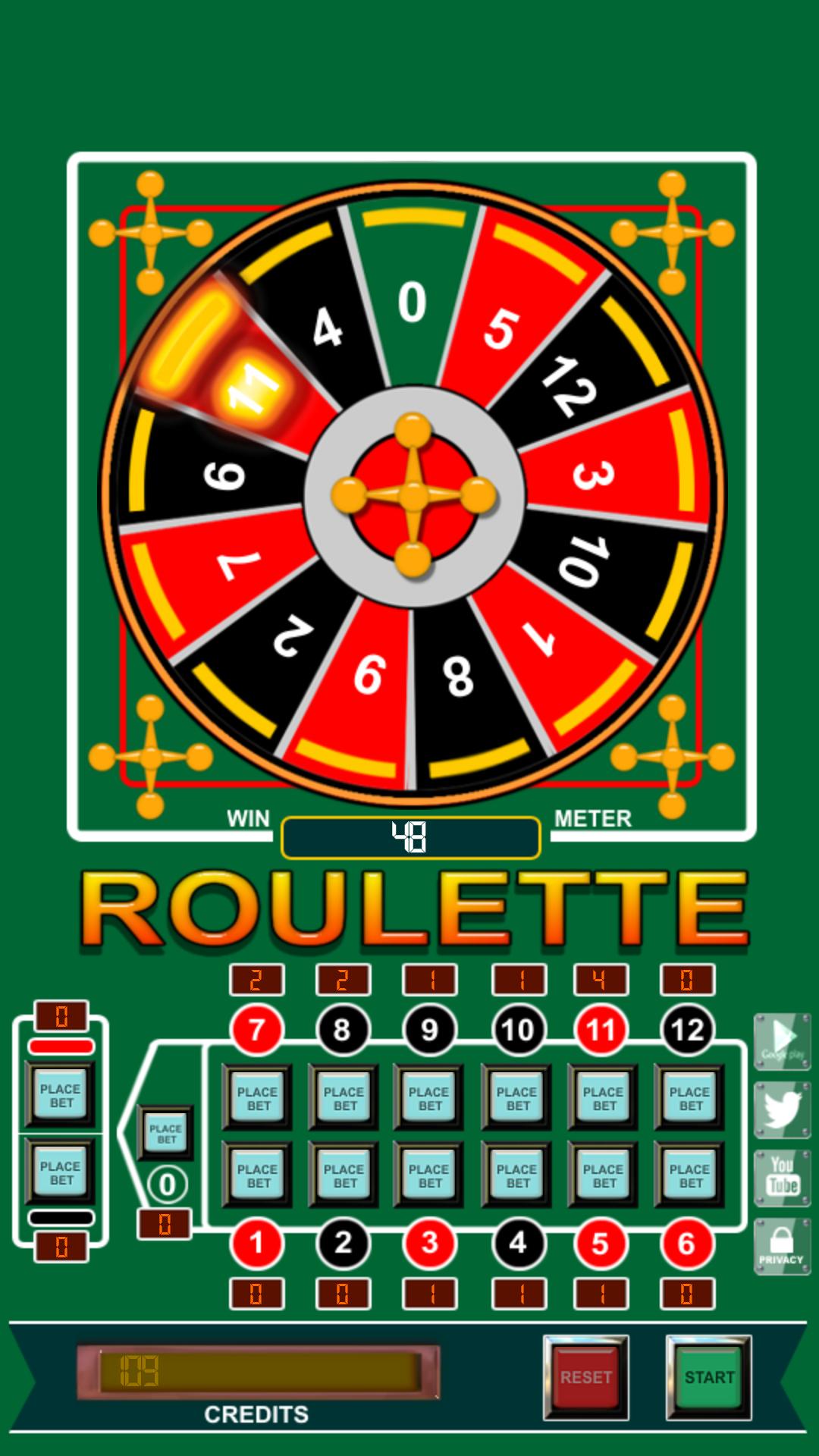The image size is (819, 1456).
Task: Place bet on red color
Action: coord(61,1095)
